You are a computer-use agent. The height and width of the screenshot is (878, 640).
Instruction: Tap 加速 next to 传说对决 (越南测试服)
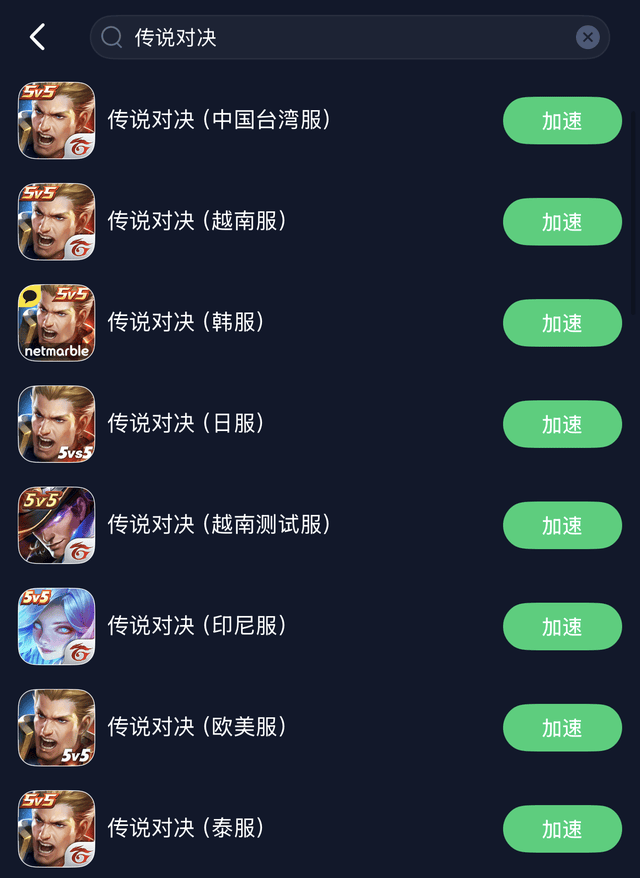561,525
